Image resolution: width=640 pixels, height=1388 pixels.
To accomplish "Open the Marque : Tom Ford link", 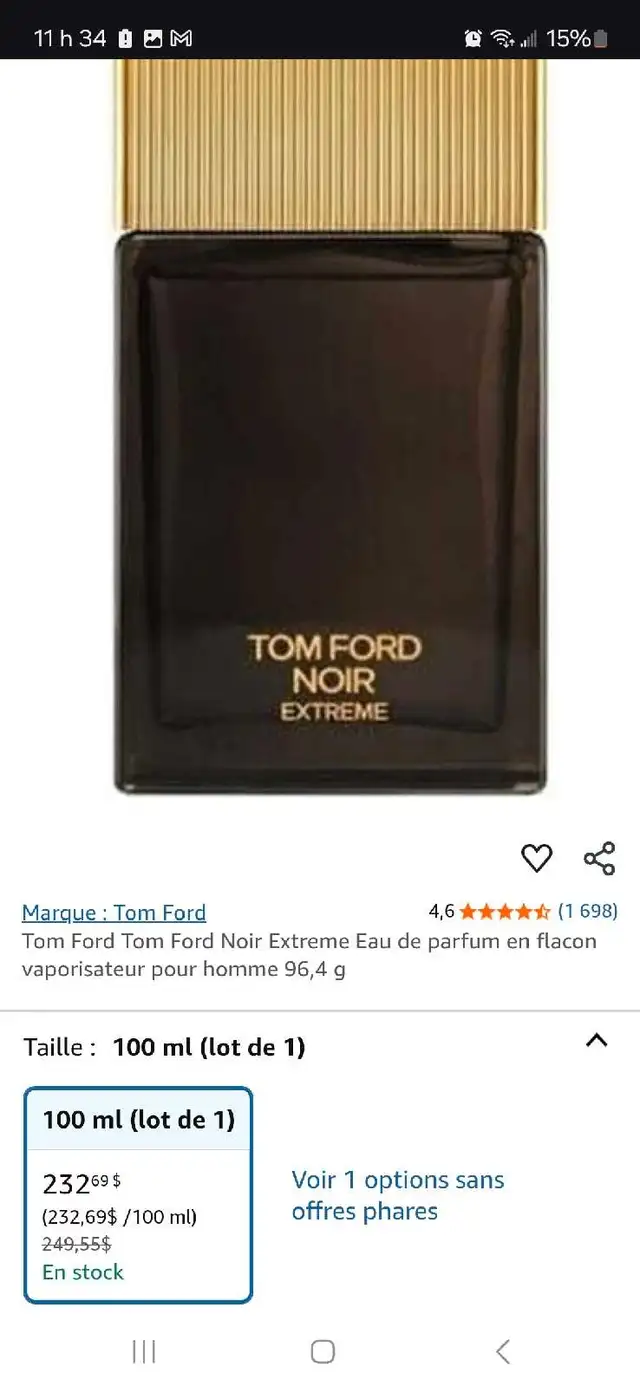I will (114, 912).
